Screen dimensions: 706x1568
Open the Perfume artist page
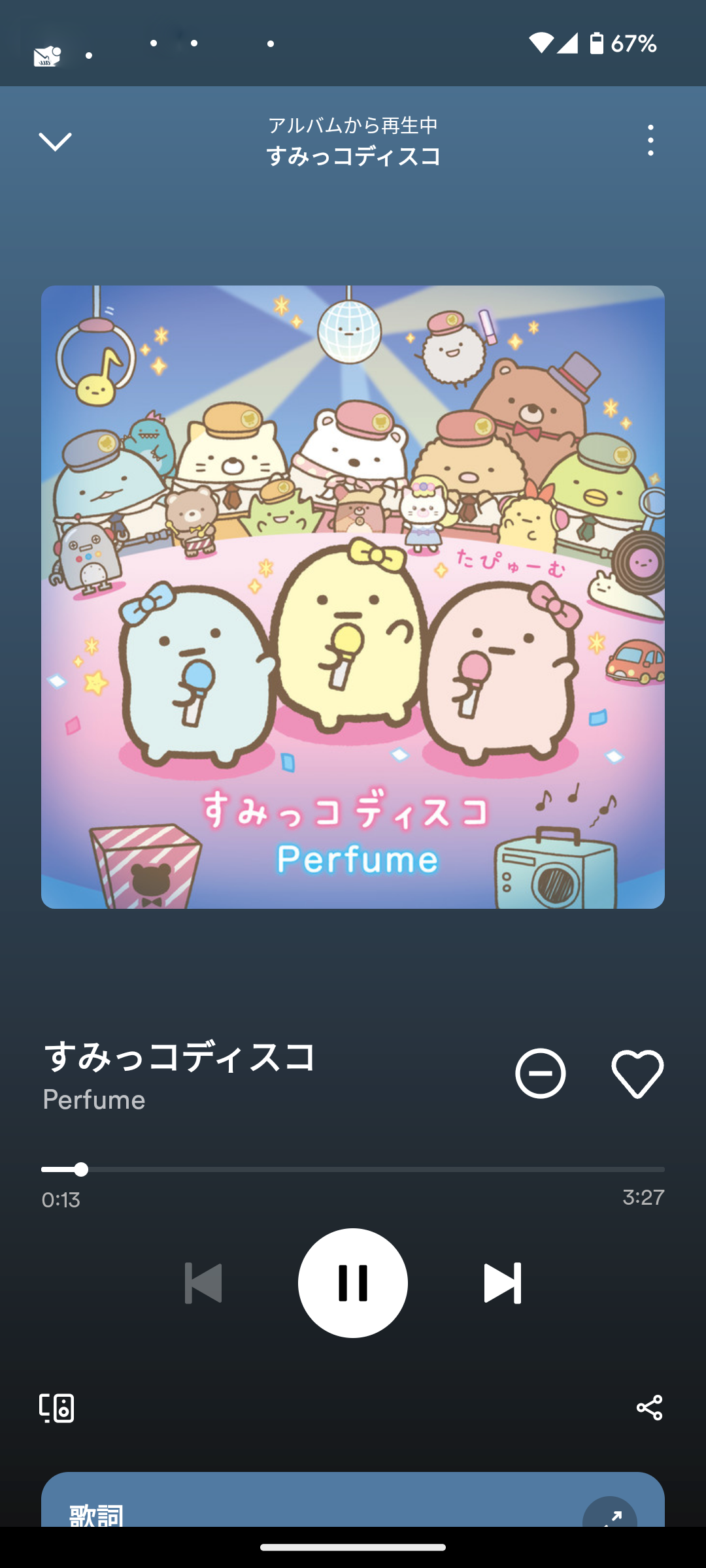pyautogui.click(x=94, y=1100)
